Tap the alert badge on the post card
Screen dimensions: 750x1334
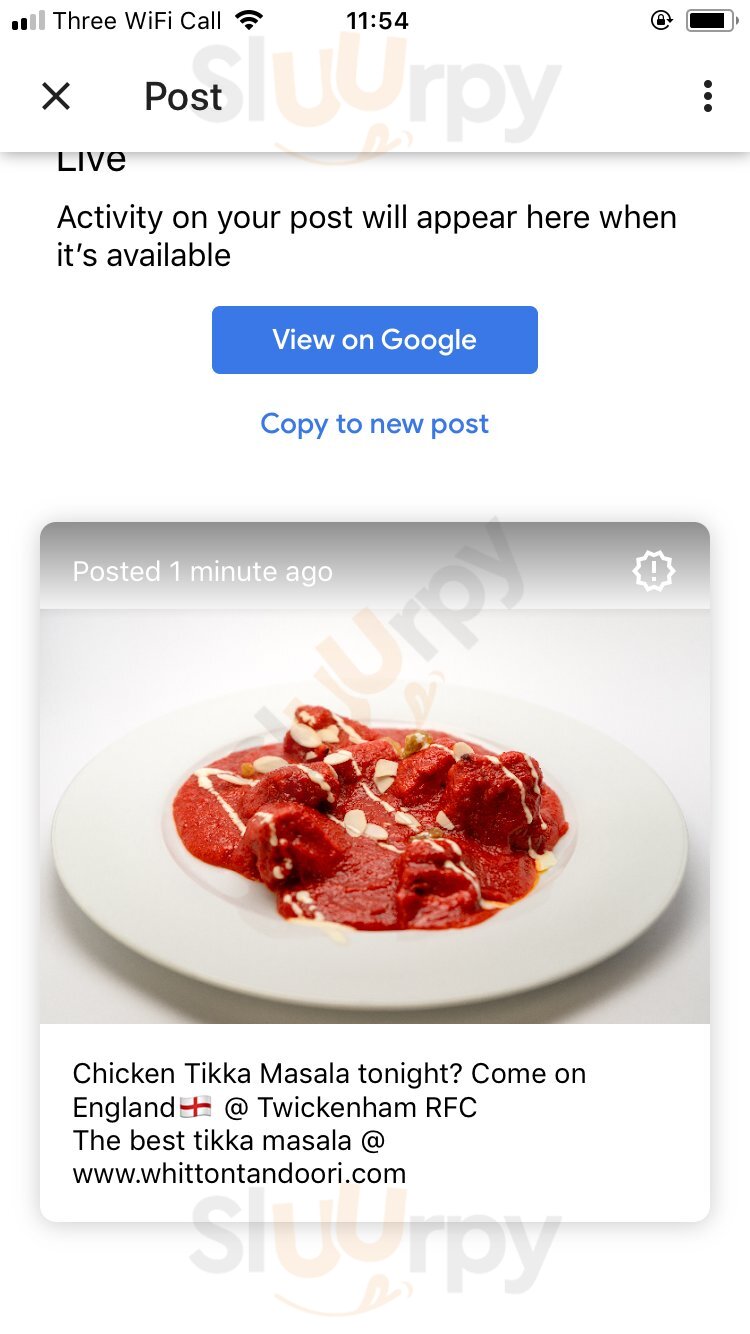[x=654, y=572]
